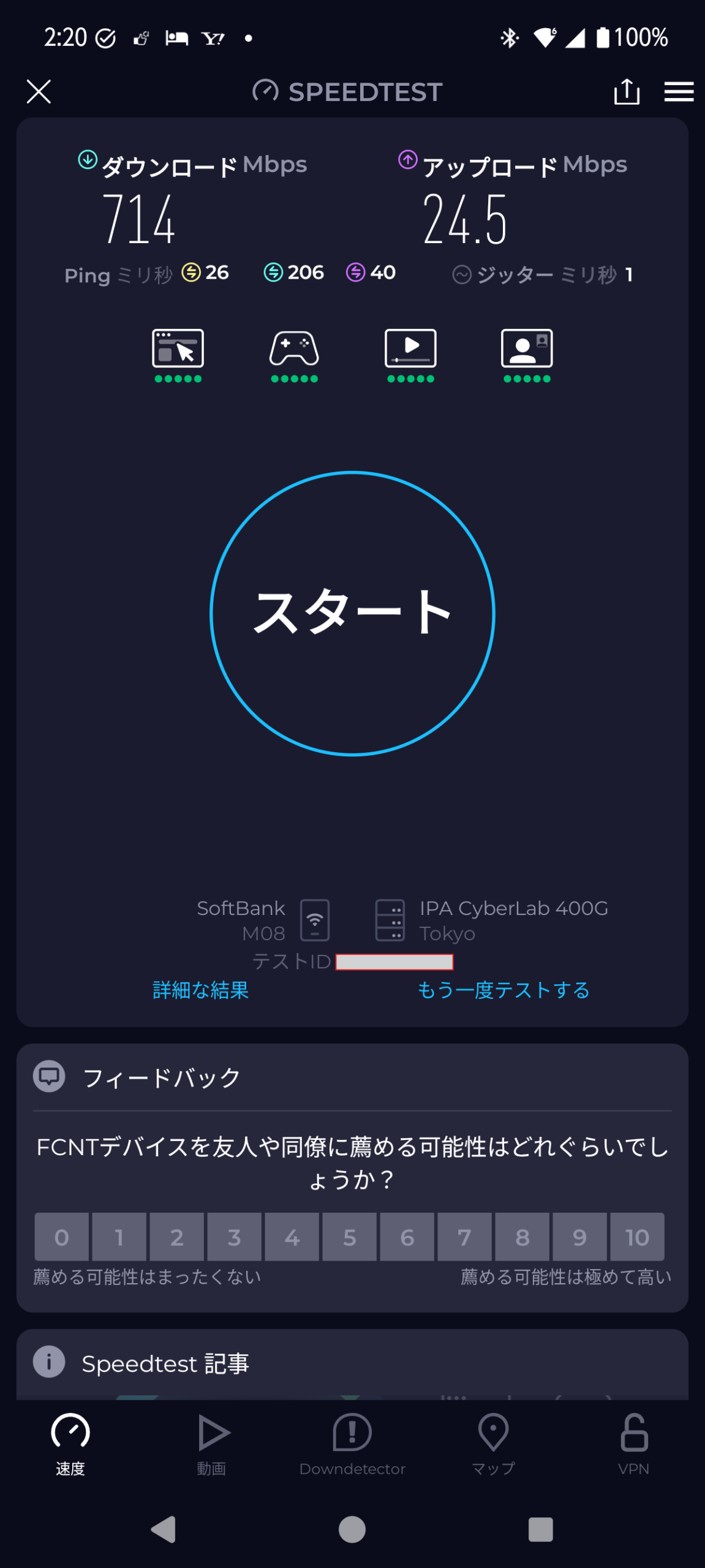Viewport: 705px width, 1568px height.
Task: Select rating 5 in feedback
Action: (x=349, y=1237)
